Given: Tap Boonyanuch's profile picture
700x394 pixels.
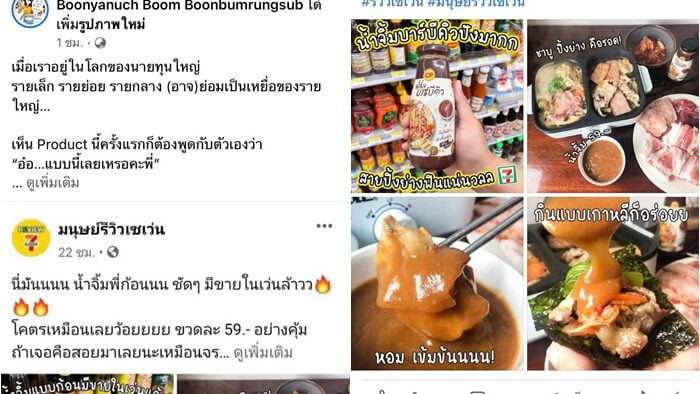Looking at the screenshot, I should tap(30, 11).
